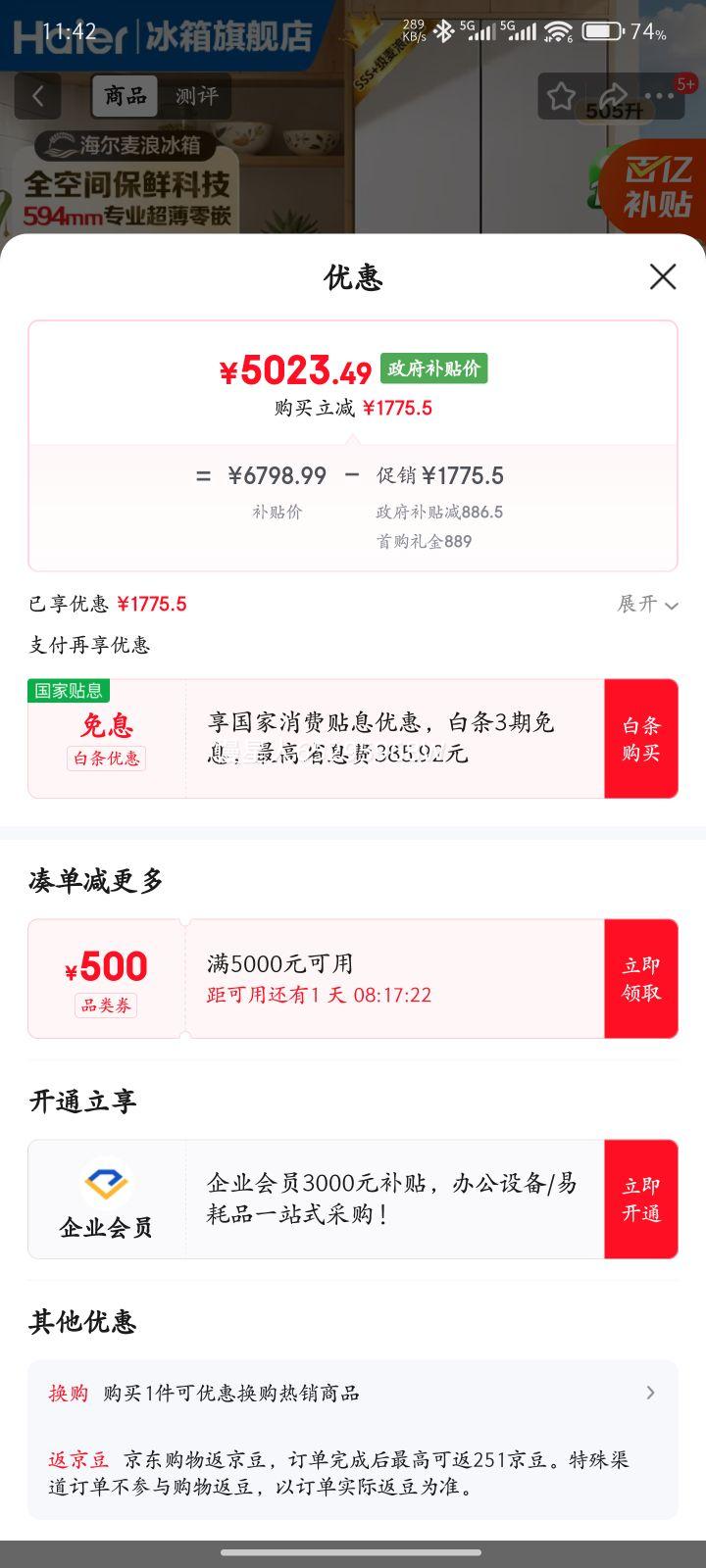This screenshot has width=706, height=1568.
Task: Tap the 品类券 tag under ¥500
Action: (x=106, y=1005)
